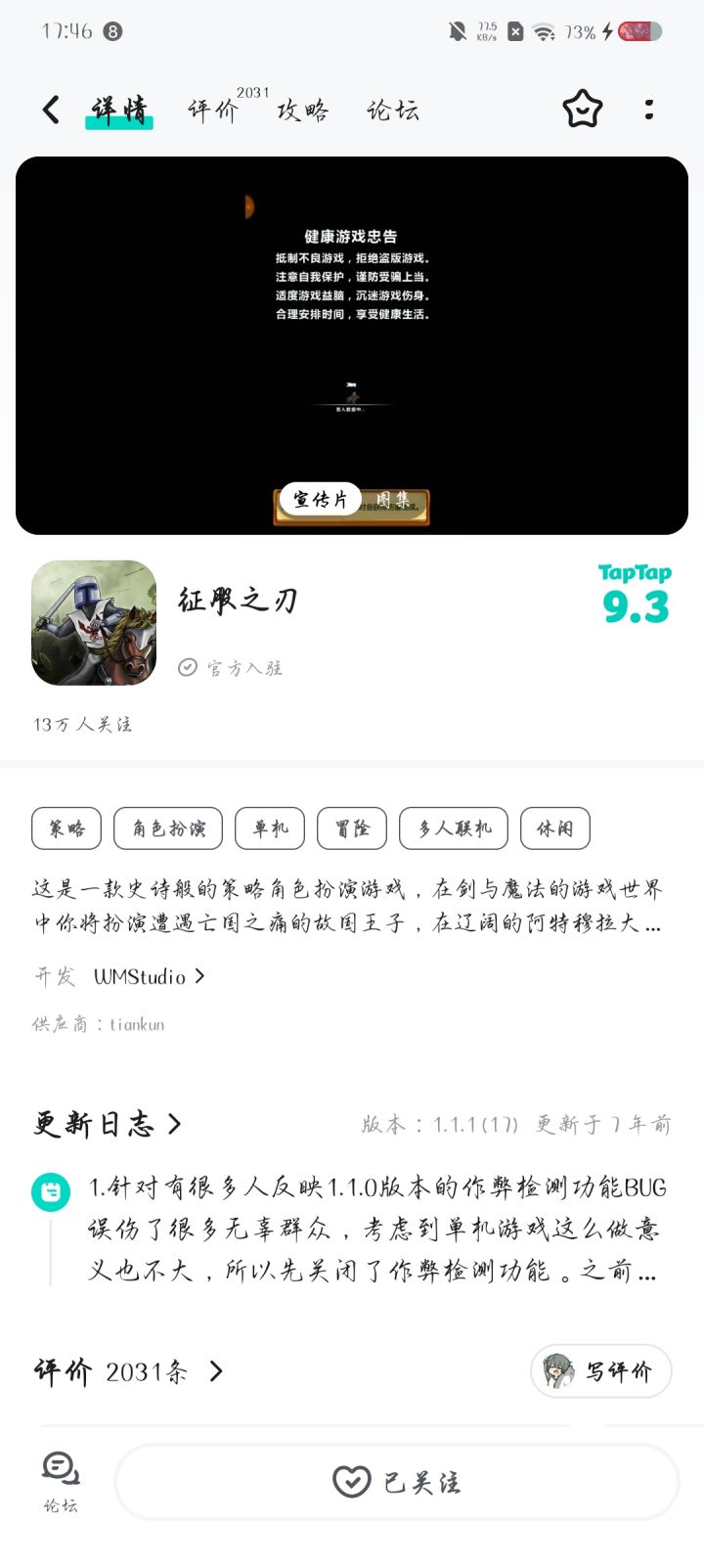Open the 角色扮演 tag chip
The width and height of the screenshot is (704, 1568).
coord(168,829)
